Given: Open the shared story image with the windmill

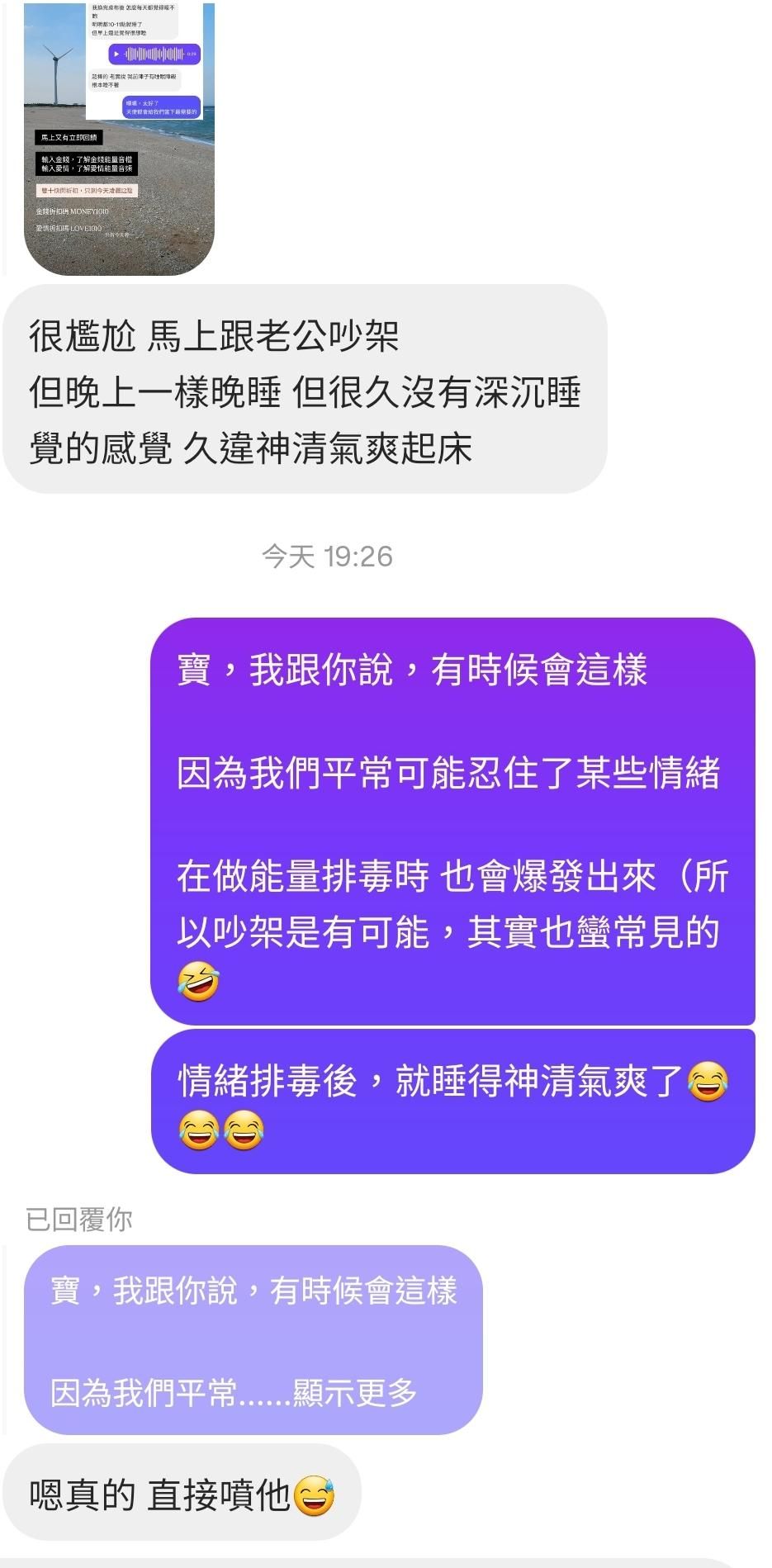Looking at the screenshot, I should coord(120,139).
